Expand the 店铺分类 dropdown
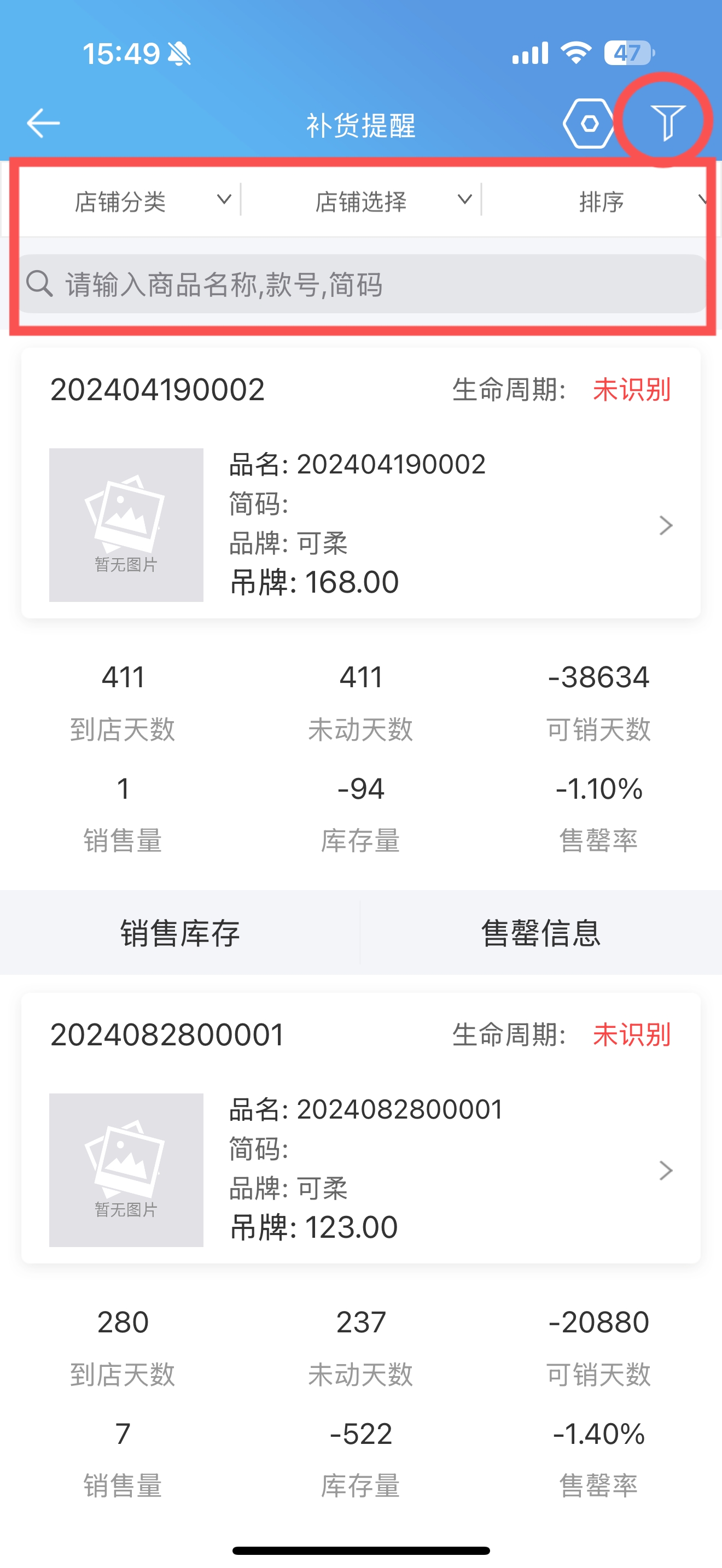This screenshot has width=722, height=1568. (x=152, y=201)
